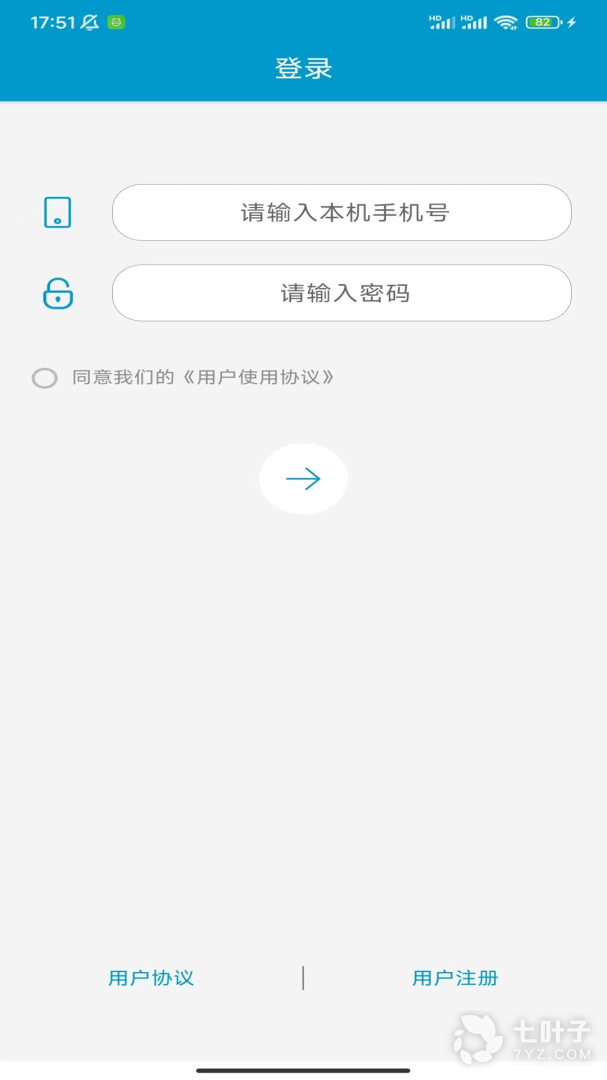The height and width of the screenshot is (1080, 607).
Task: Focus the password input field
Action: click(342, 293)
